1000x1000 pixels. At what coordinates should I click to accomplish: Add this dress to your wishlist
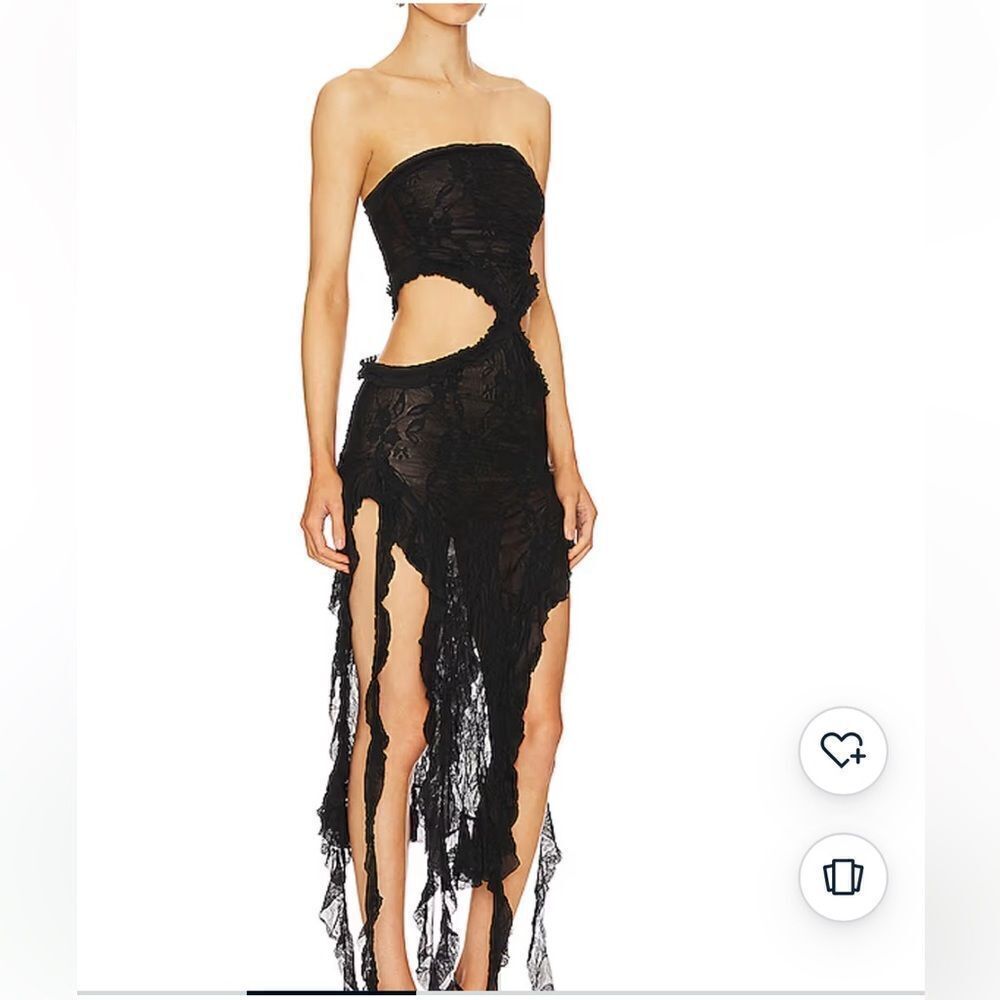(x=842, y=750)
